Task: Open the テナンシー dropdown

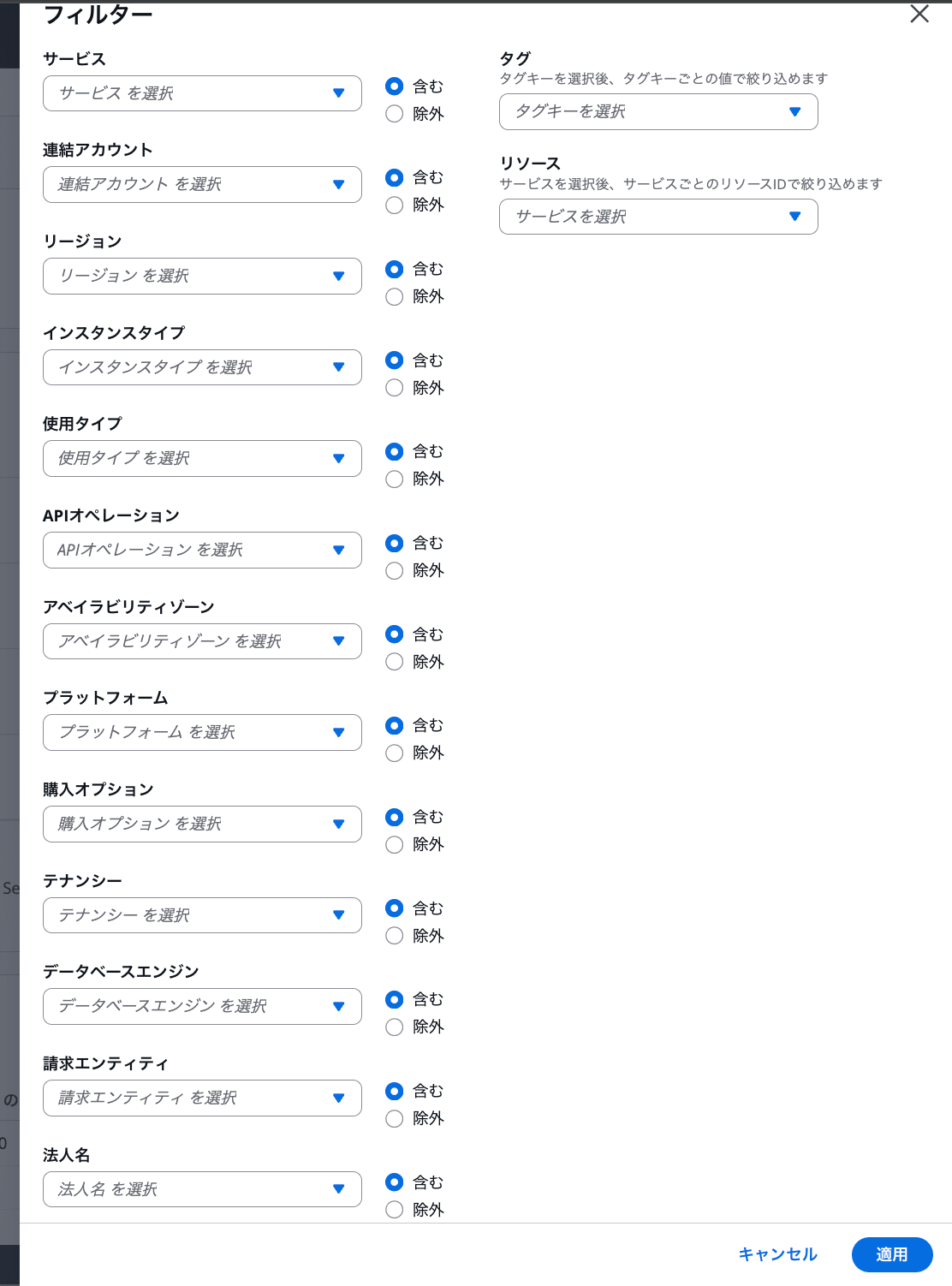Action: 202,914
